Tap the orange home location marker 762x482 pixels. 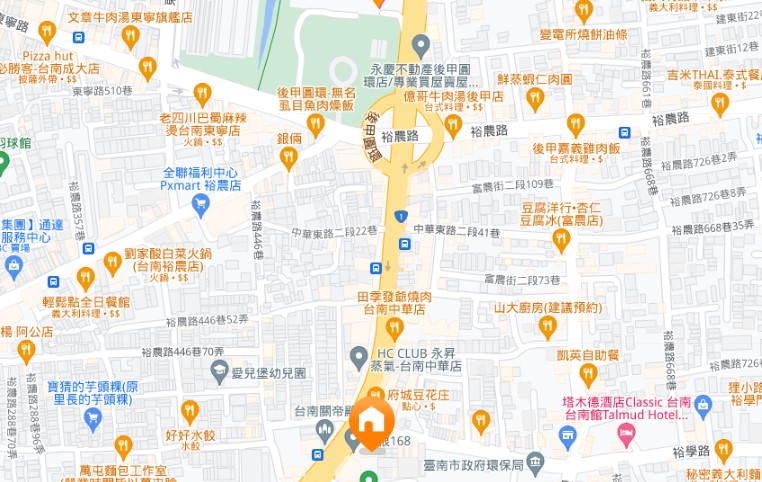coord(370,423)
